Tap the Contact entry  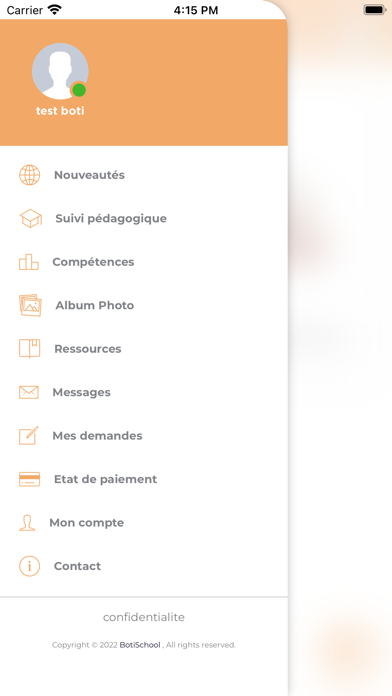143,566
